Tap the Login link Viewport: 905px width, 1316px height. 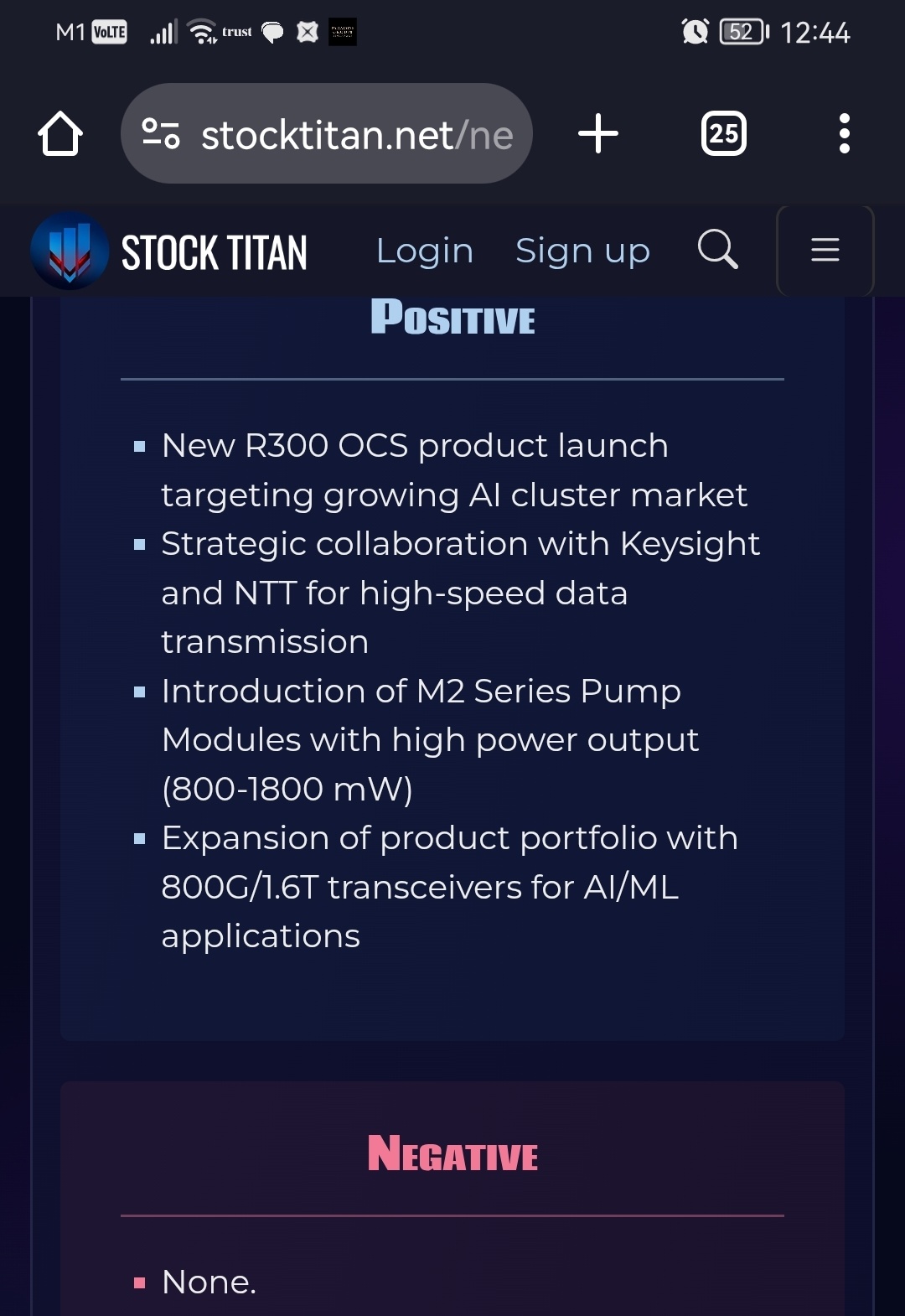424,251
